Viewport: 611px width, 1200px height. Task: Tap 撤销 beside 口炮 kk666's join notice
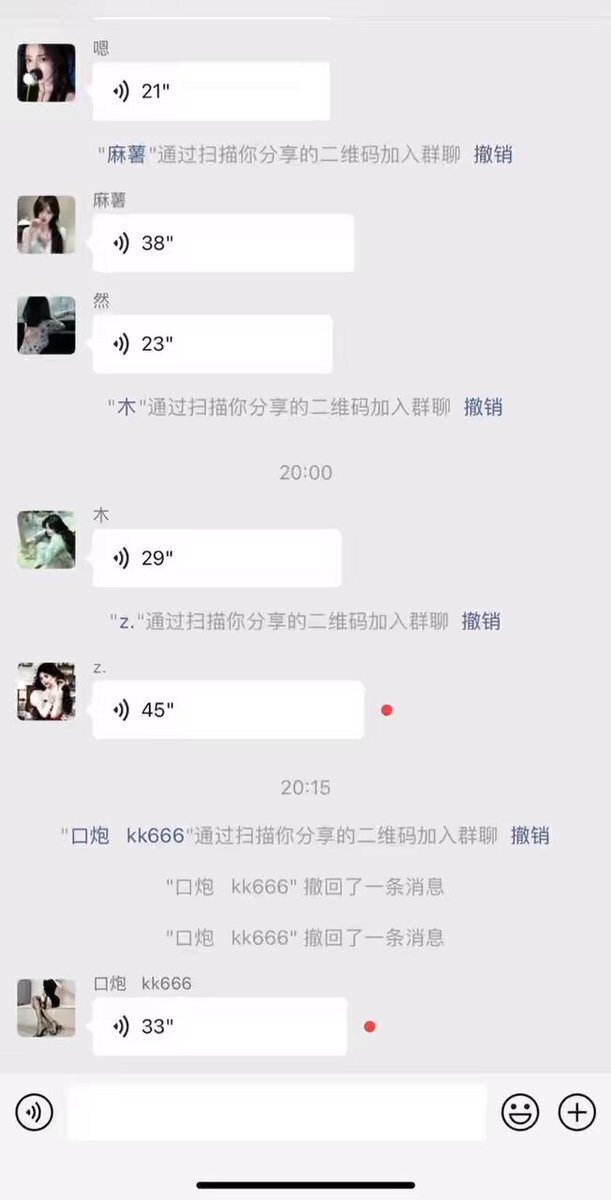pos(530,835)
